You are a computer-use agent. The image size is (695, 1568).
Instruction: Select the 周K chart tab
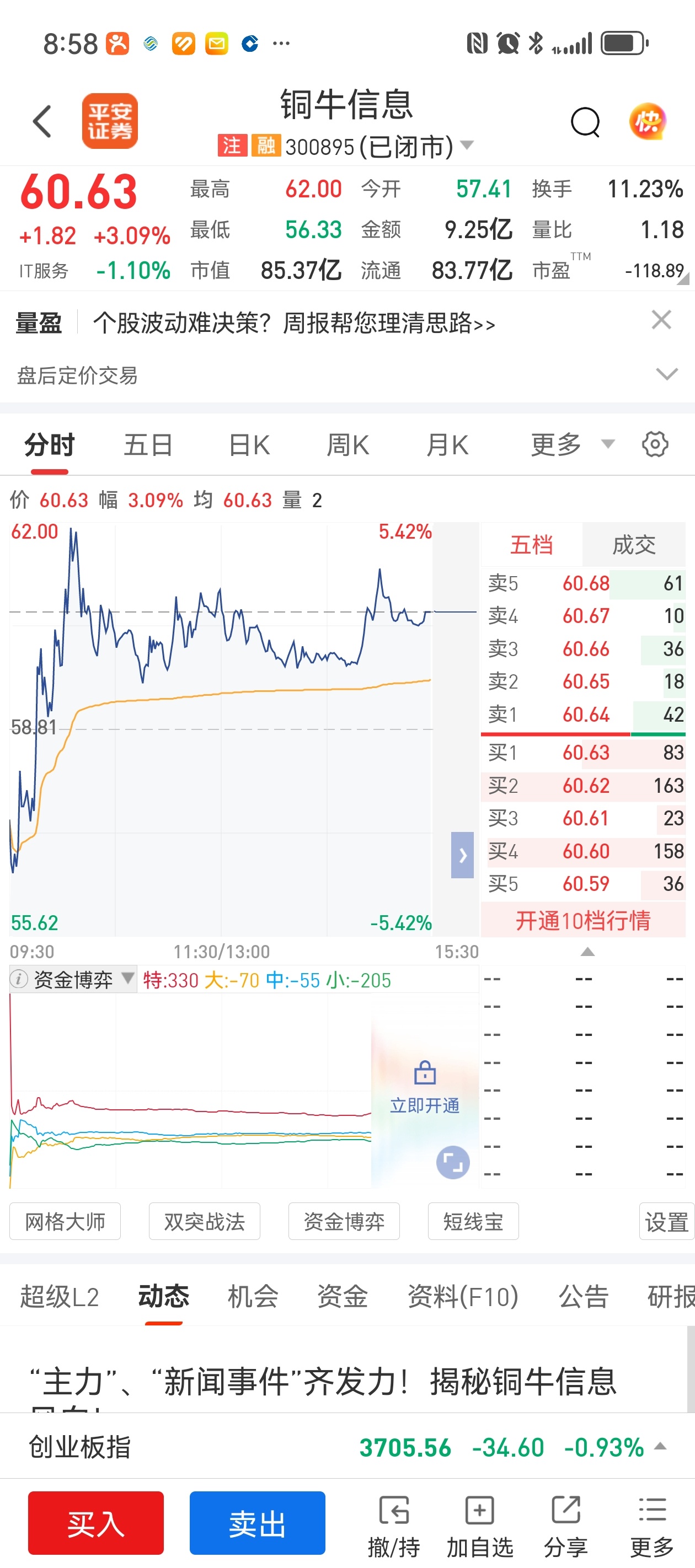coord(348,445)
